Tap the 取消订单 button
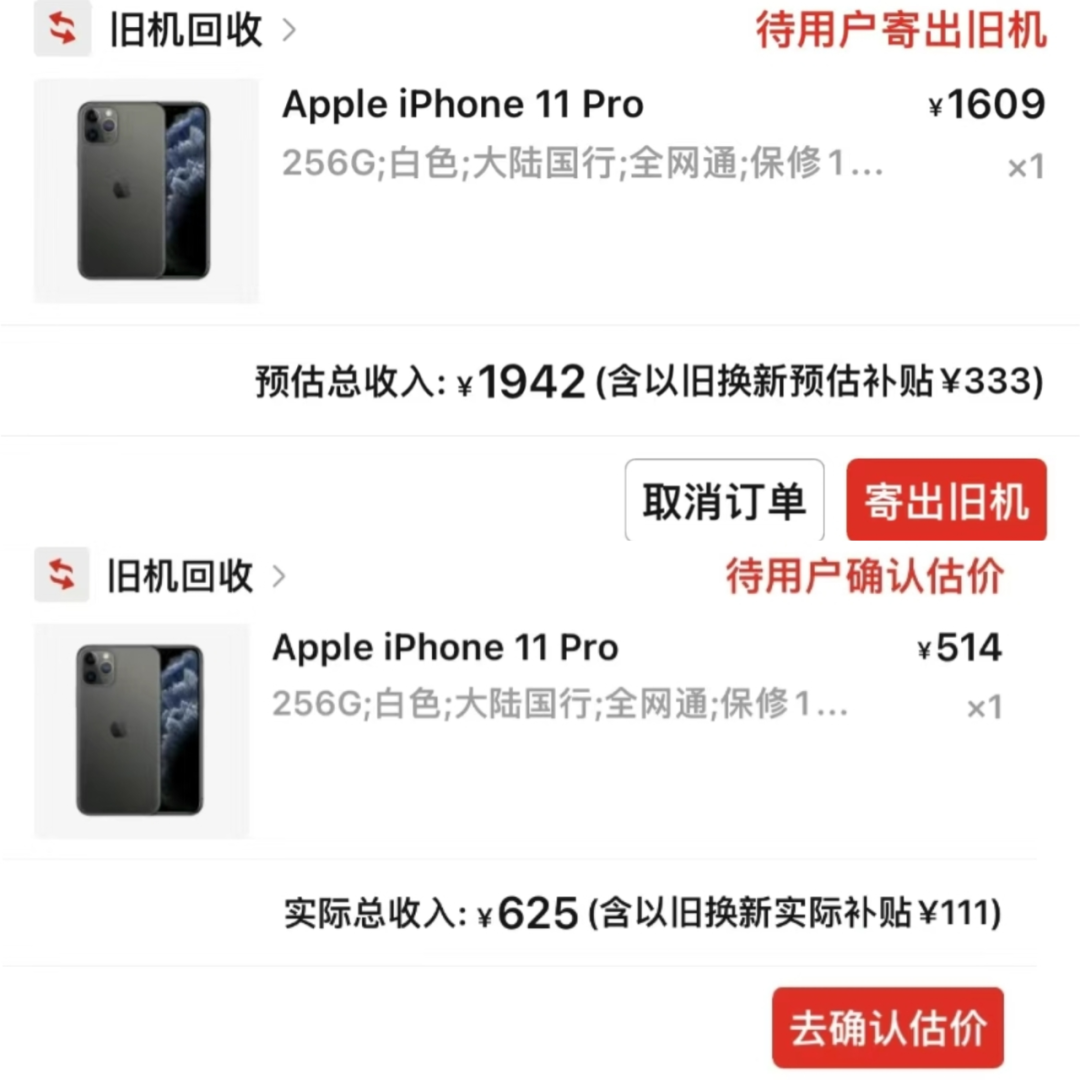 click(724, 501)
